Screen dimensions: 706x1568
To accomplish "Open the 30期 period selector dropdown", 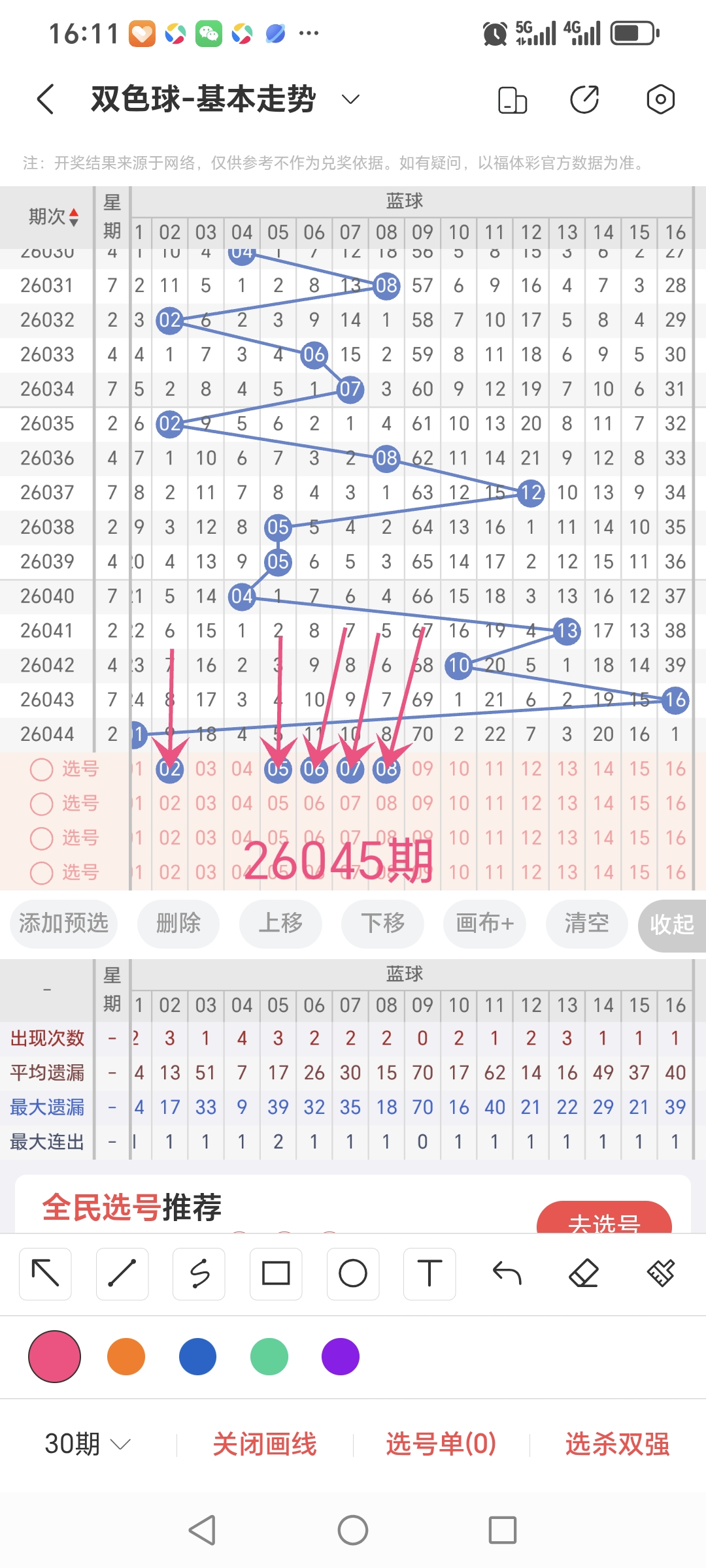I will pyautogui.click(x=86, y=1445).
